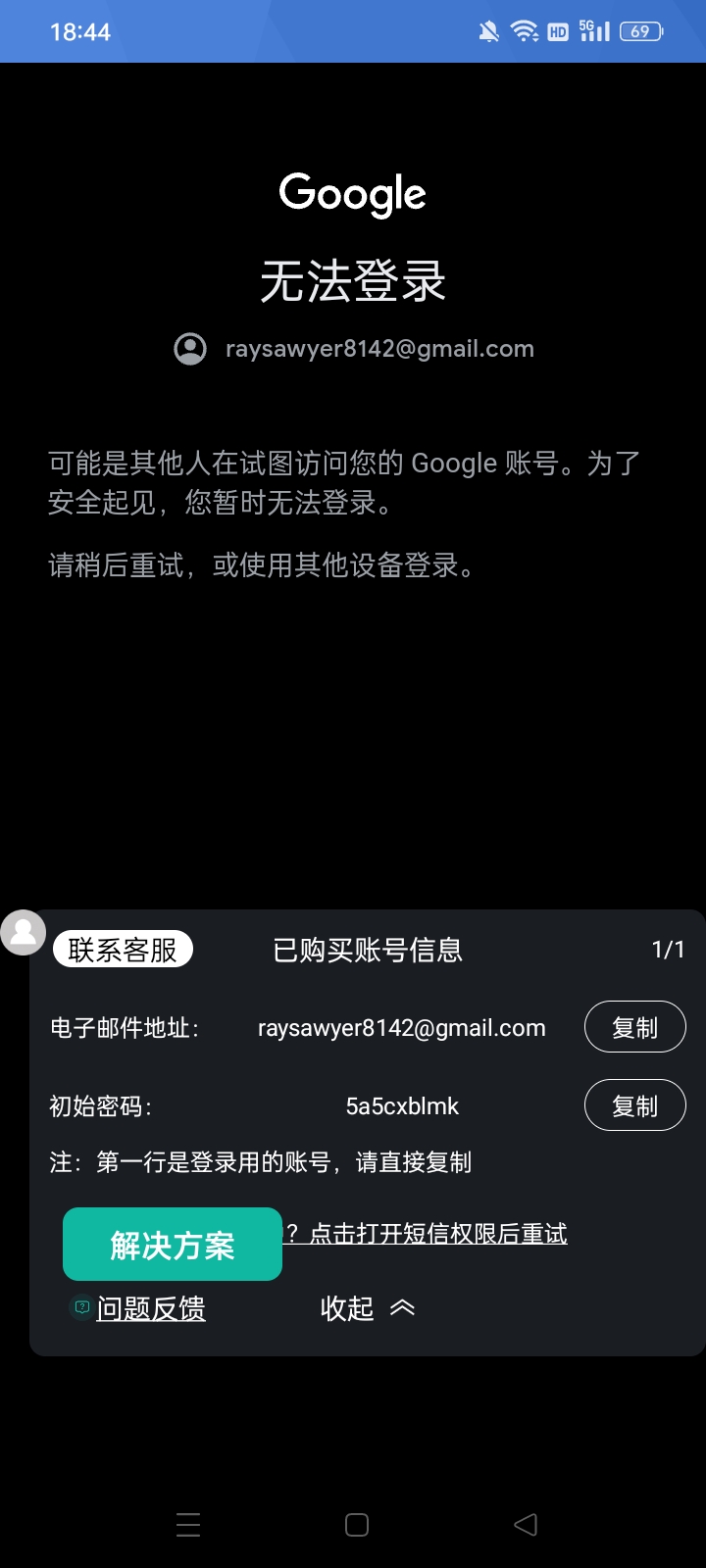Tap the 联系客服 button

(x=123, y=949)
